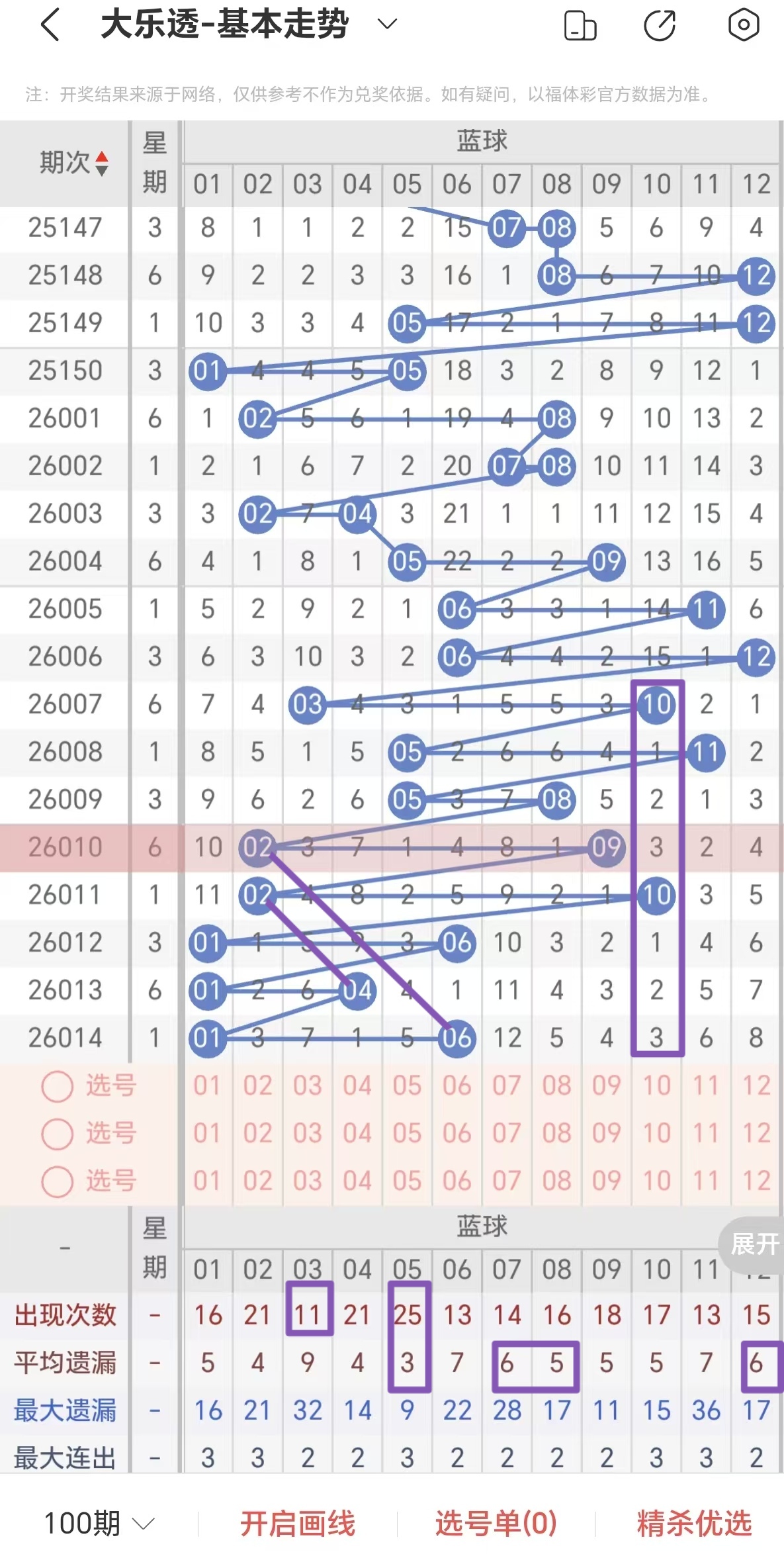Open 精杀优选 recommendations

(x=694, y=1524)
